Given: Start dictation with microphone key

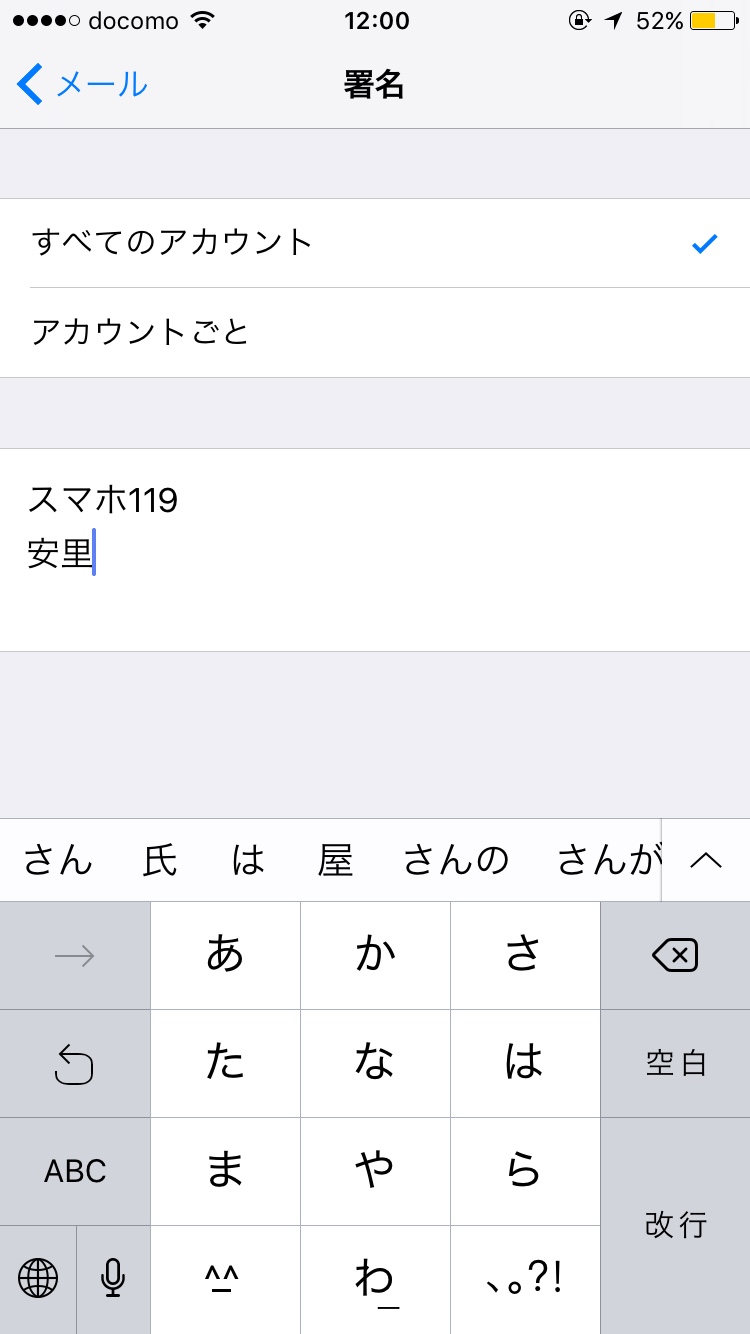Looking at the screenshot, I should pos(113,1279).
